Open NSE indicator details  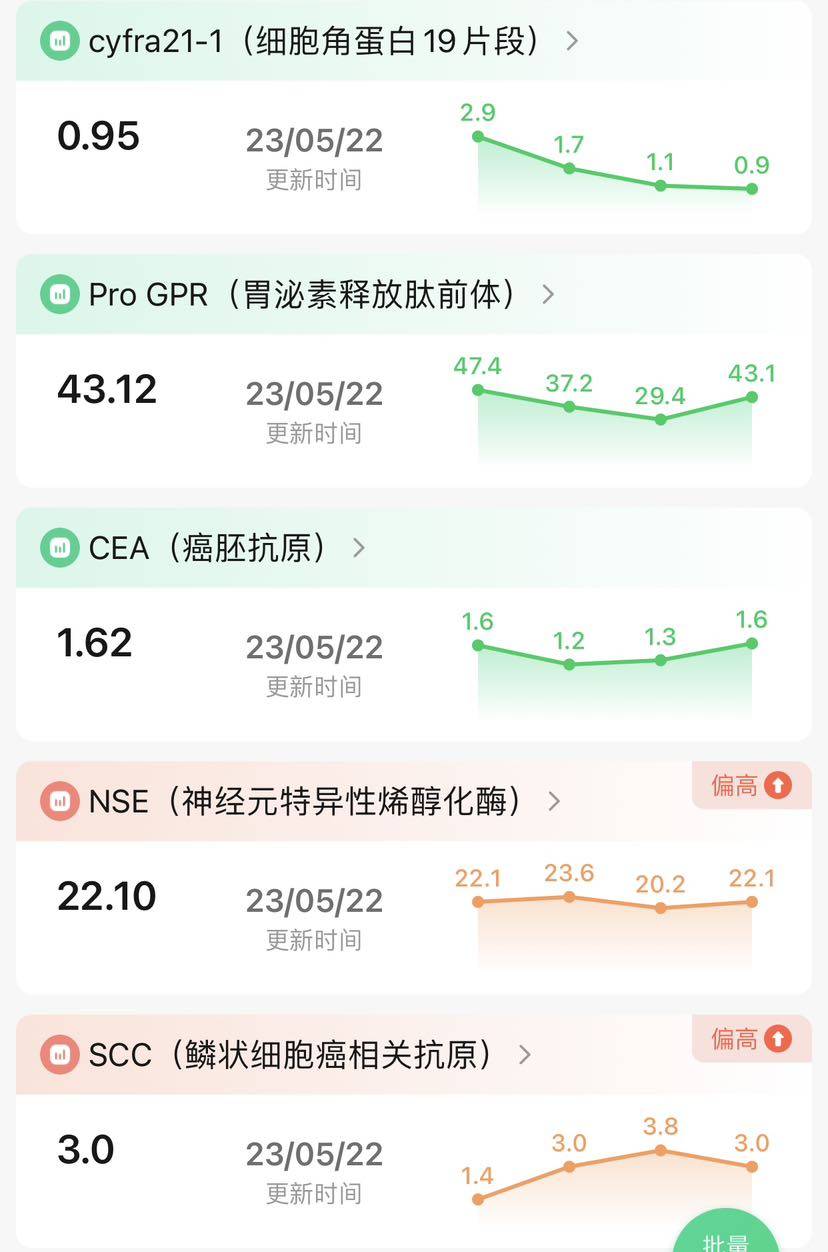coord(554,801)
